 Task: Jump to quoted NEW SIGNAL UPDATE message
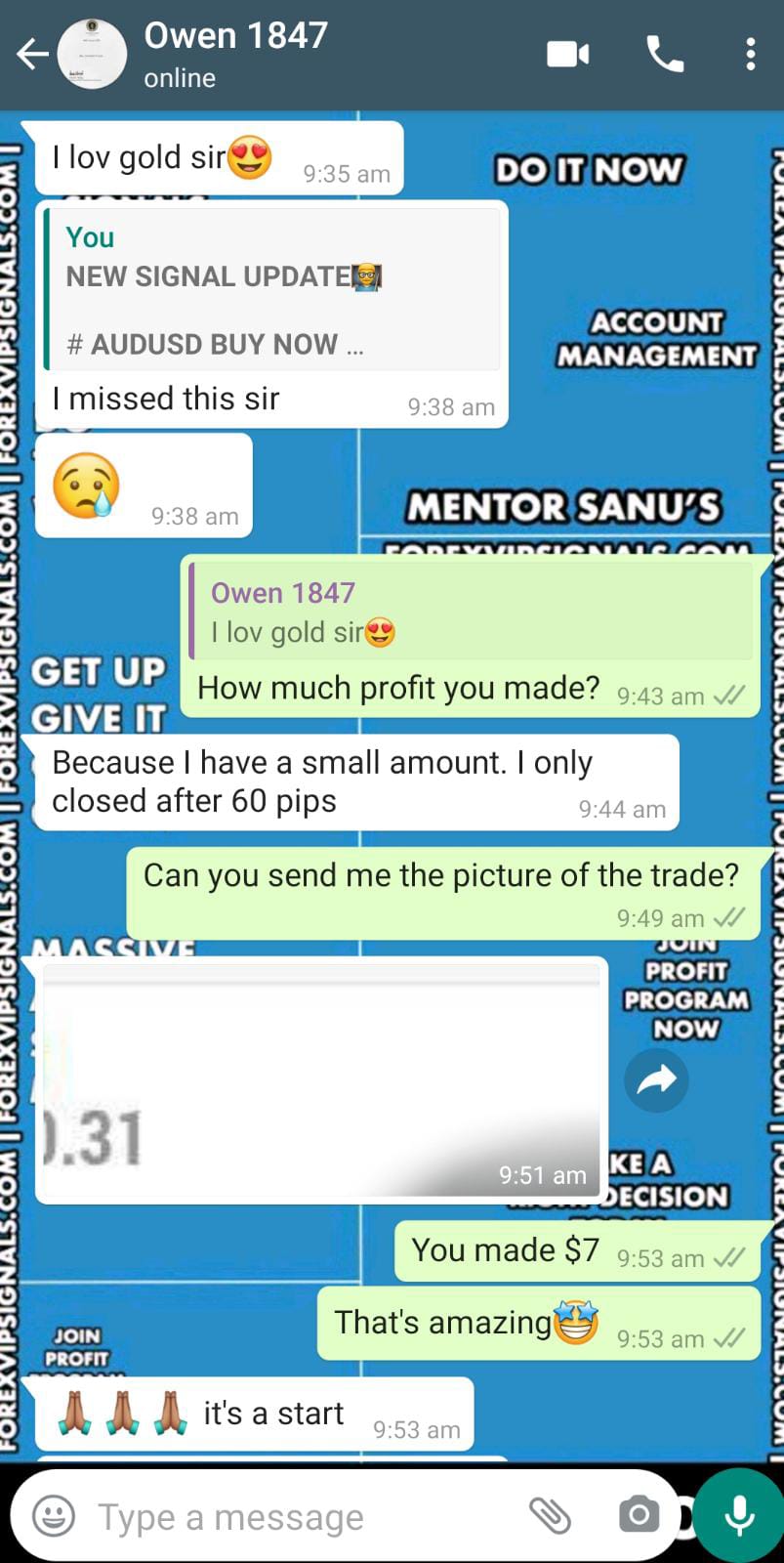[272, 290]
